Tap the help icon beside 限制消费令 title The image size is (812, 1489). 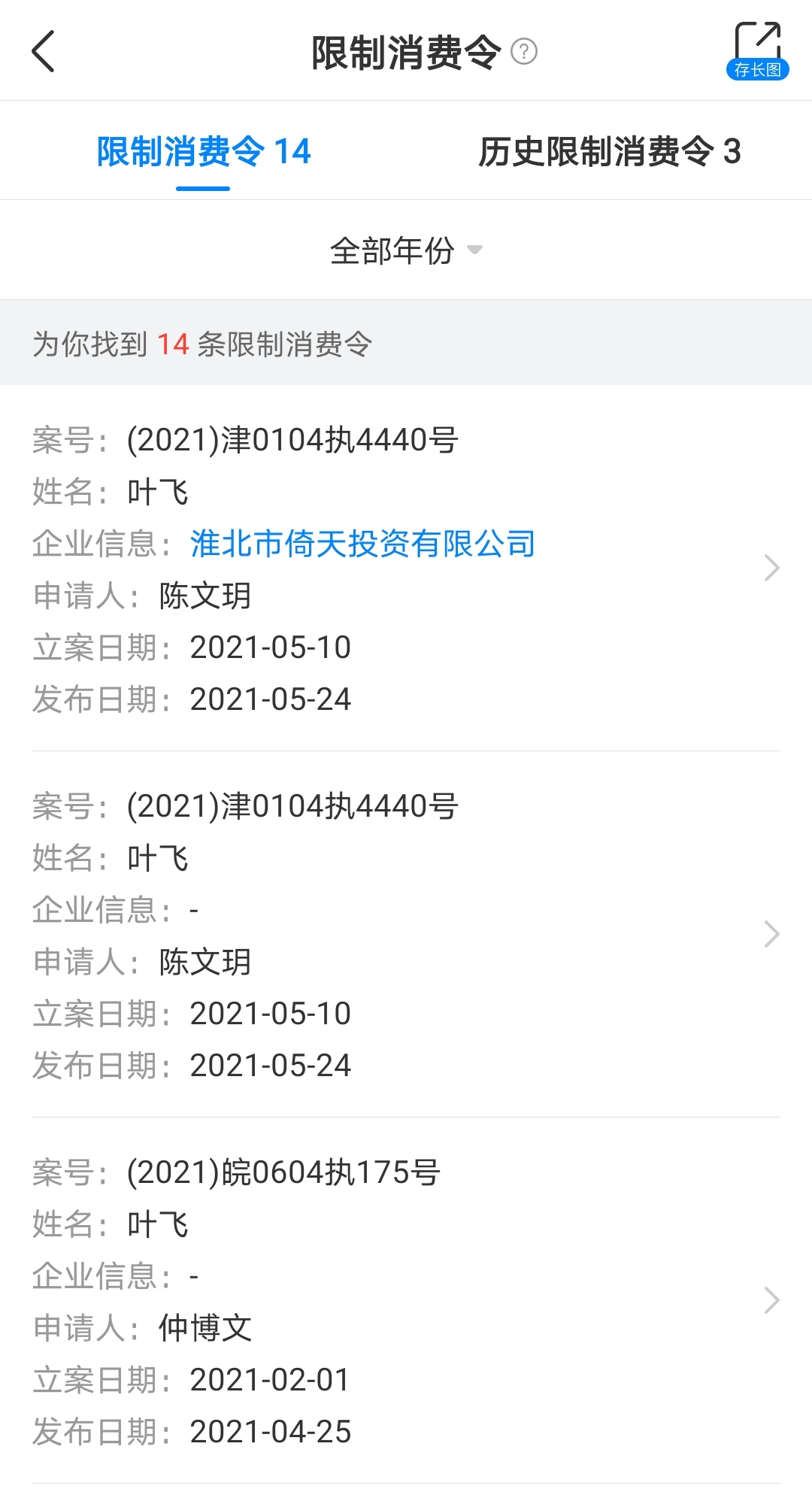coord(524,52)
